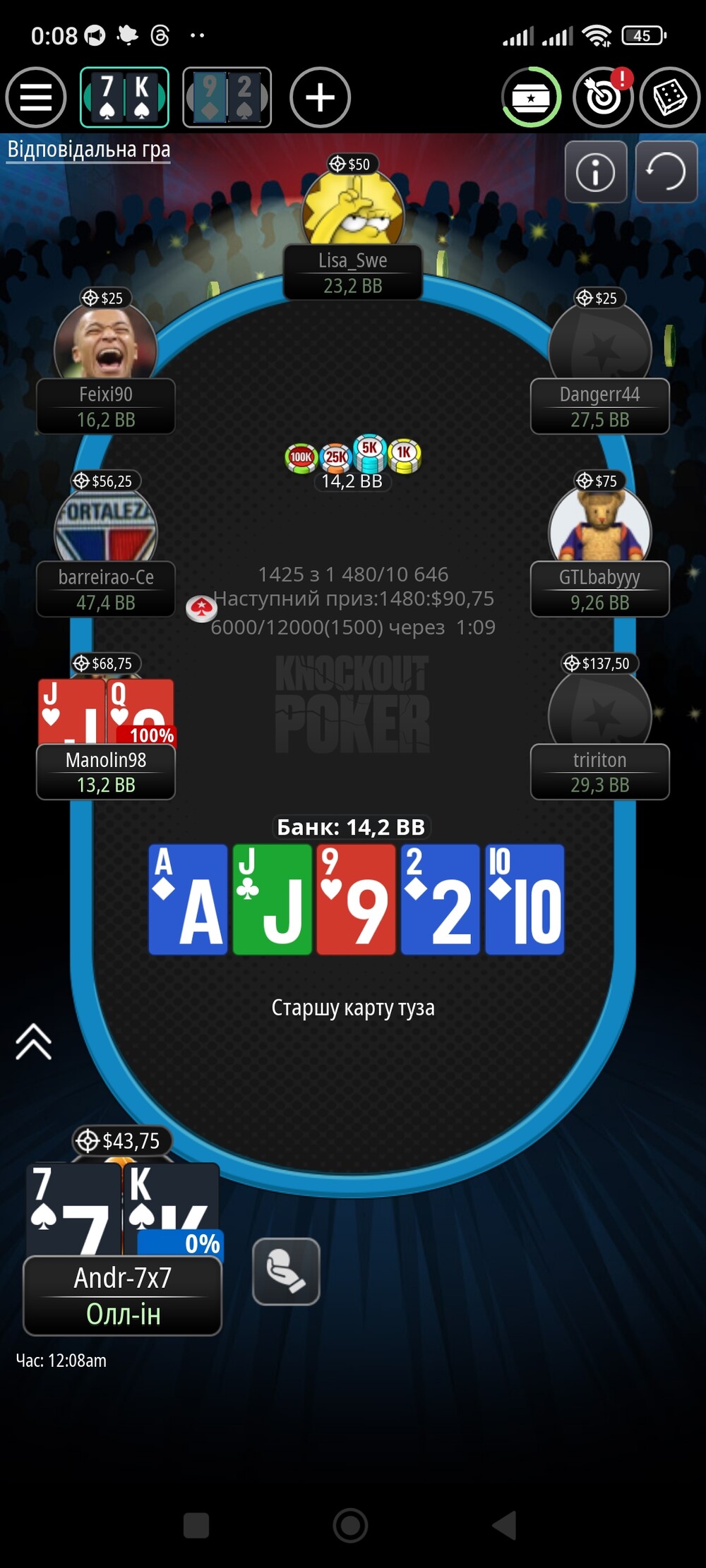Open the cashier wallet icon

[x=532, y=97]
